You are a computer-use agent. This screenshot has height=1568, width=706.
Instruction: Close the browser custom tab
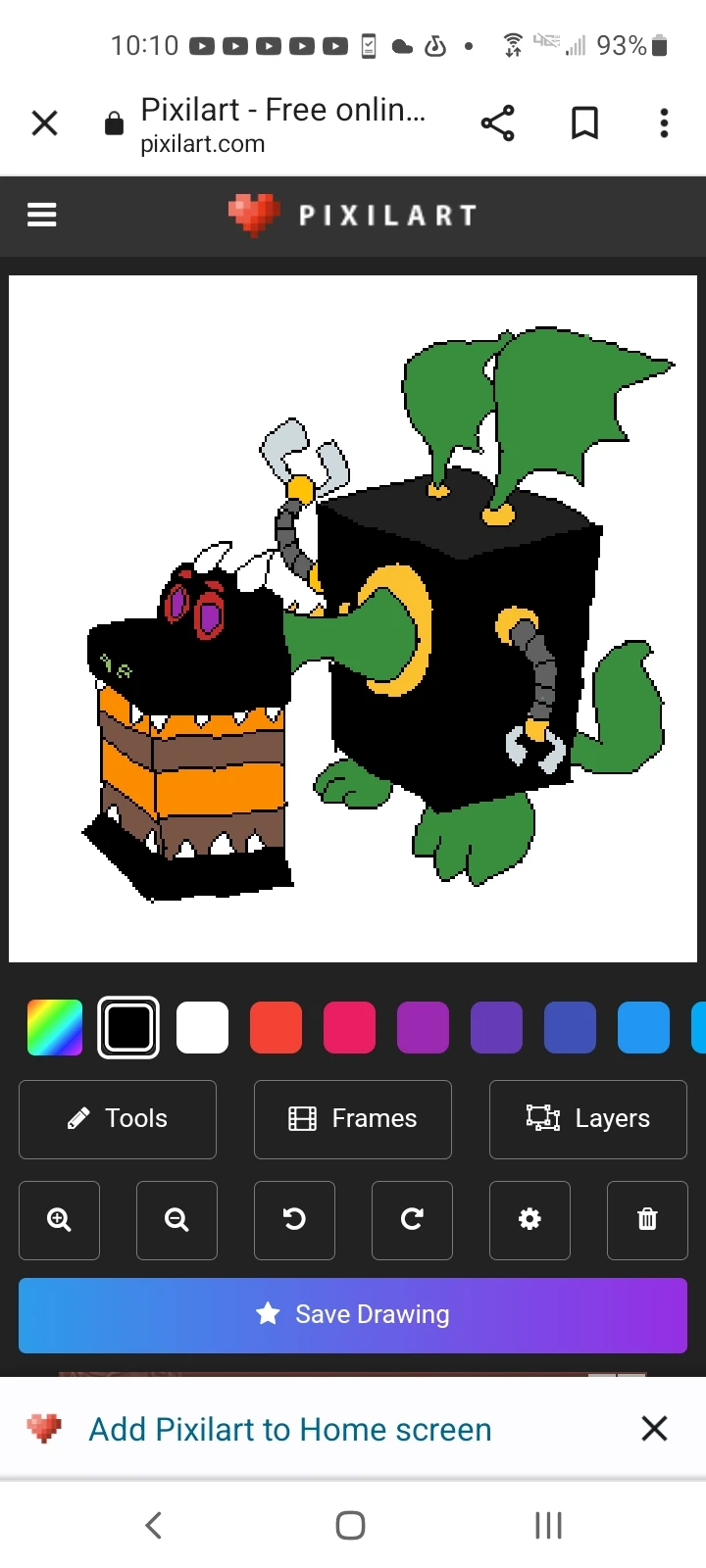pyautogui.click(x=45, y=123)
